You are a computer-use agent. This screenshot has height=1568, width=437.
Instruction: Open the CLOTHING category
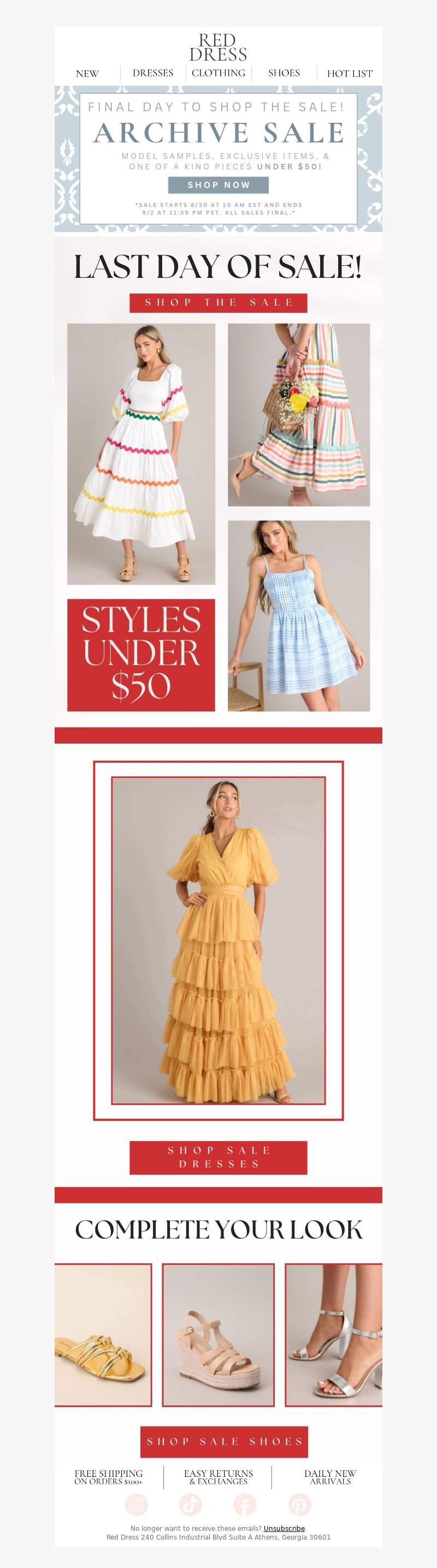pos(218,73)
